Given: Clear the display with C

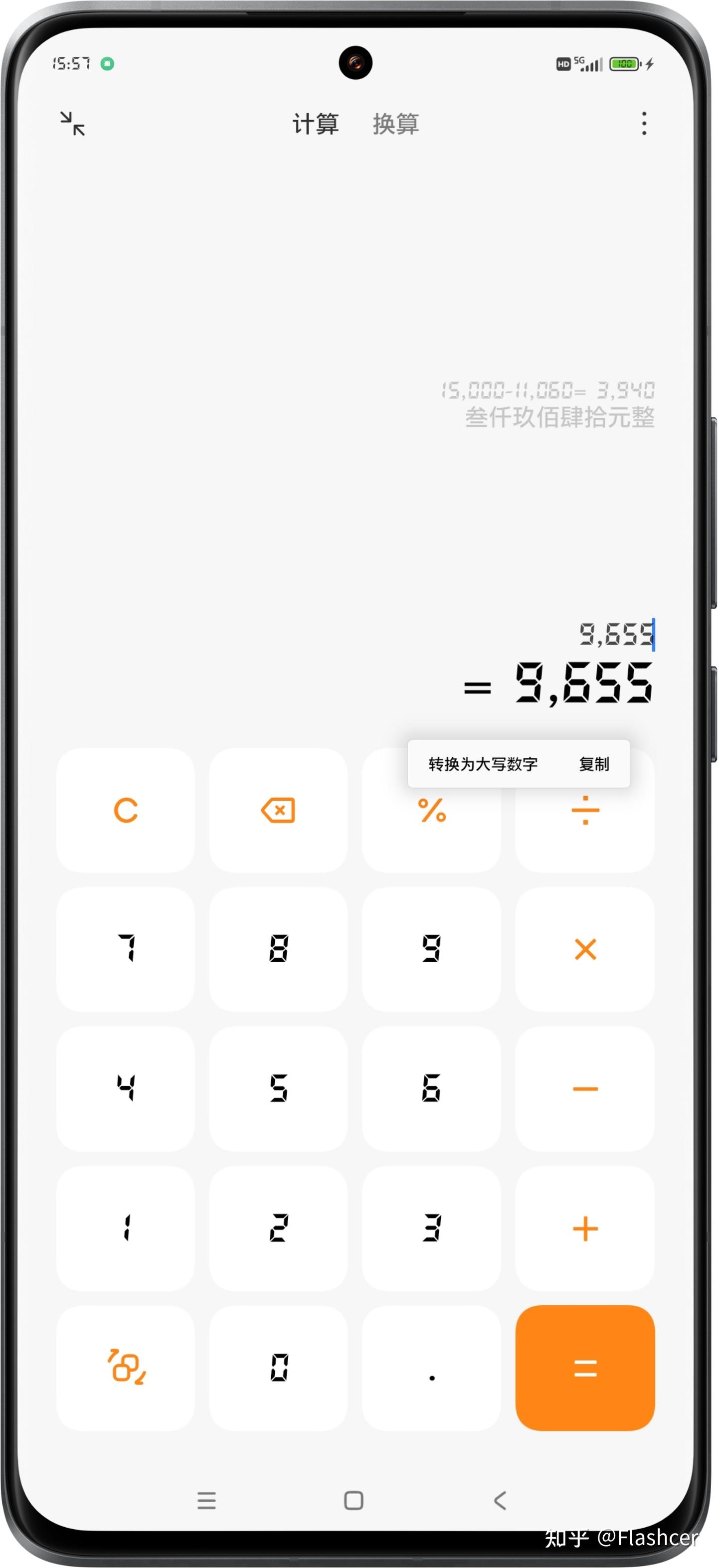Looking at the screenshot, I should tap(126, 810).
